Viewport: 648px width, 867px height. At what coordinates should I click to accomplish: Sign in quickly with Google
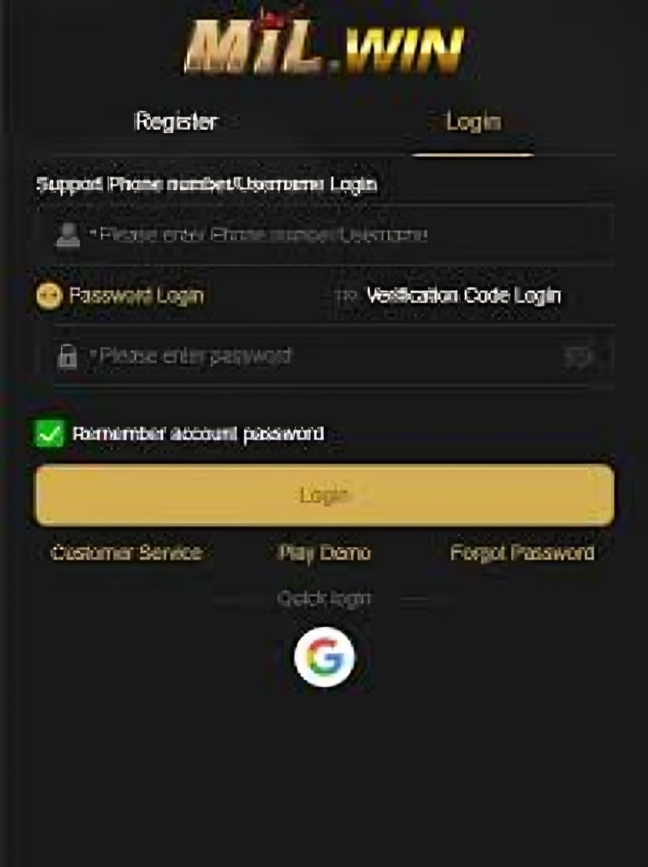tap(324, 657)
